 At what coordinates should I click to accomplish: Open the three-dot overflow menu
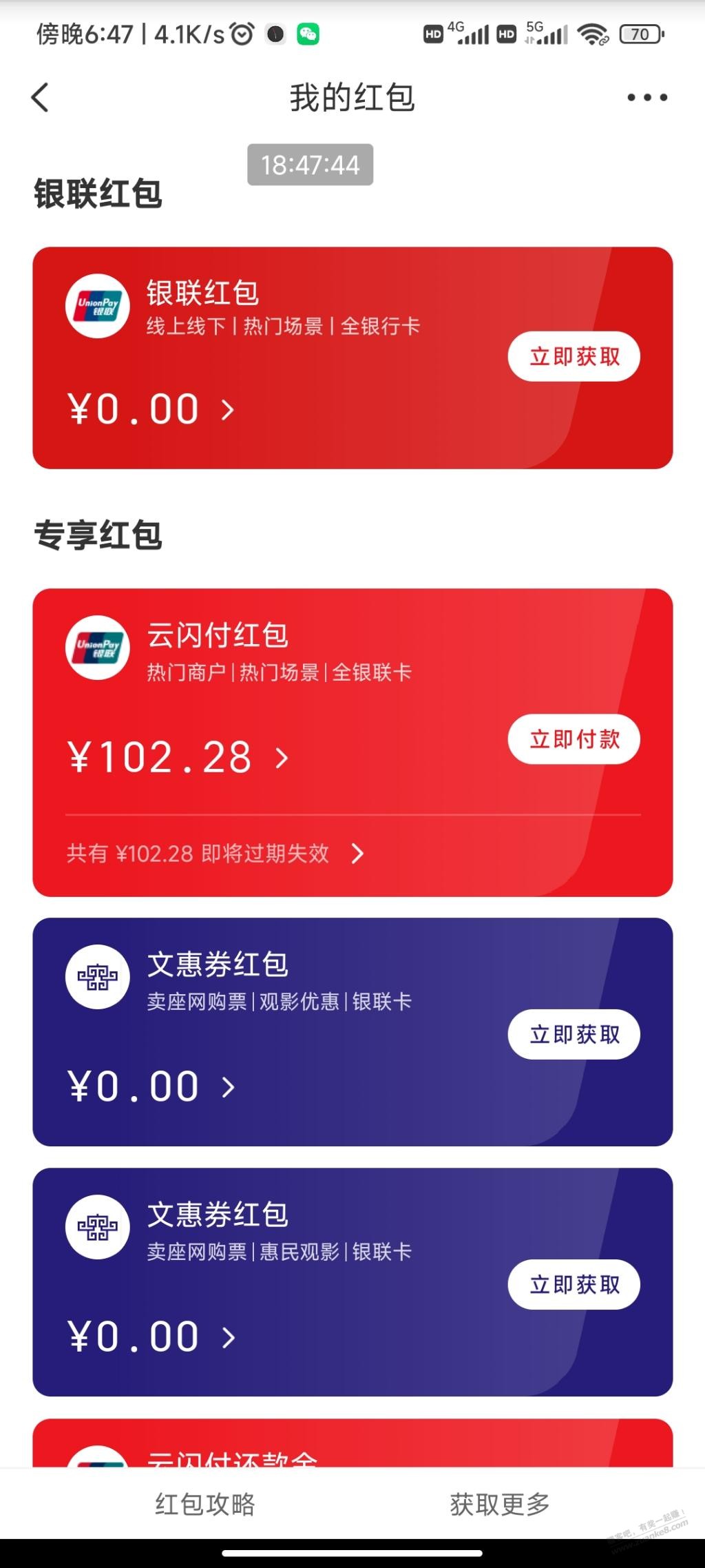pyautogui.click(x=646, y=97)
